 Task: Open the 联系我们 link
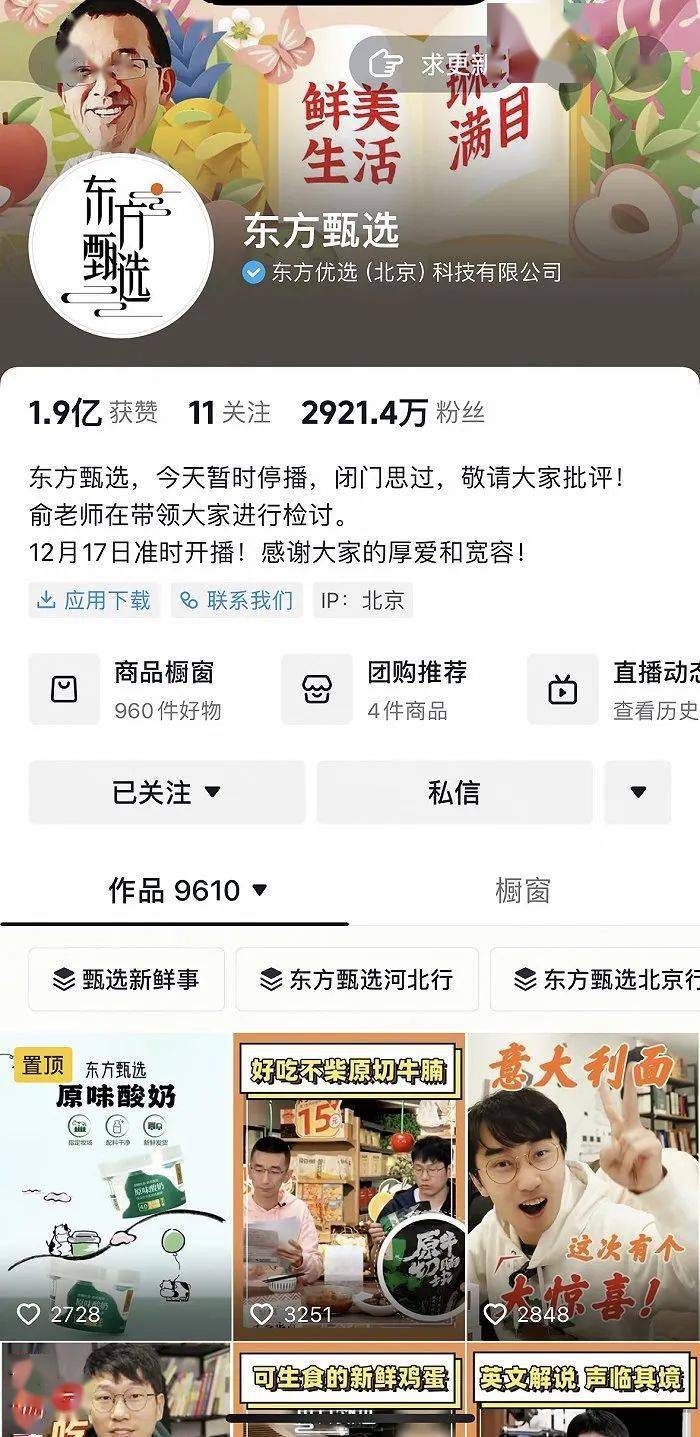[x=237, y=600]
